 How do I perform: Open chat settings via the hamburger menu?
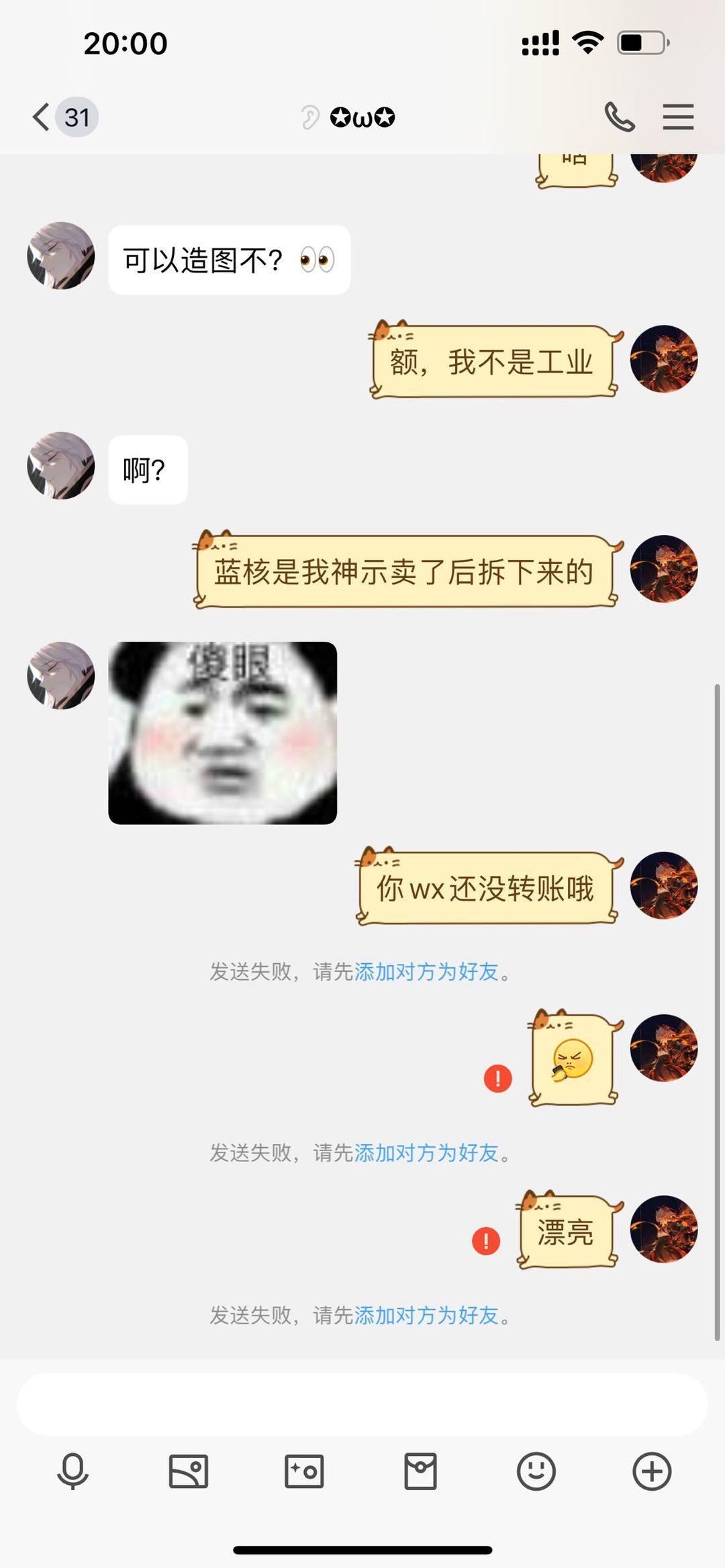[x=678, y=116]
